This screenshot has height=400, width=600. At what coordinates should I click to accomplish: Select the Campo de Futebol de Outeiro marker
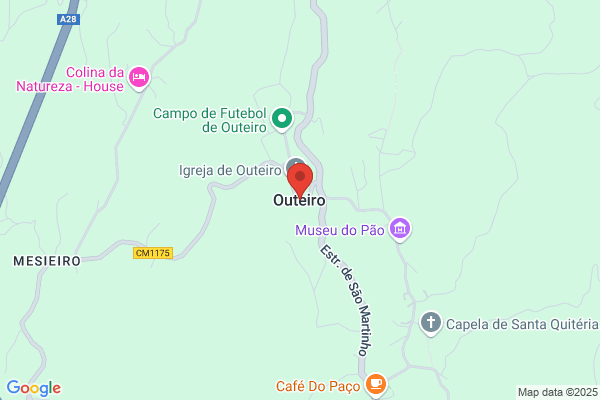click(x=282, y=119)
